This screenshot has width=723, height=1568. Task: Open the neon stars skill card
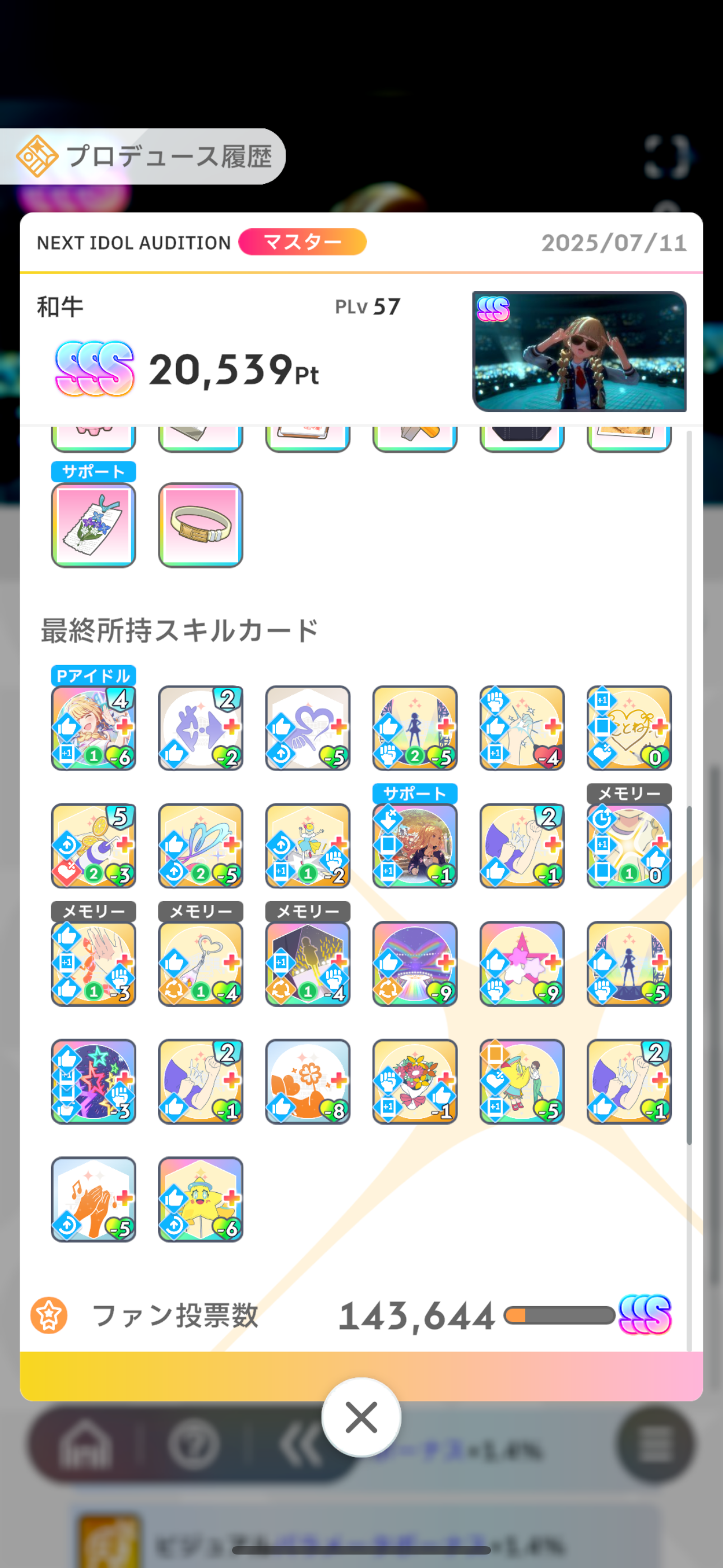click(93, 1081)
